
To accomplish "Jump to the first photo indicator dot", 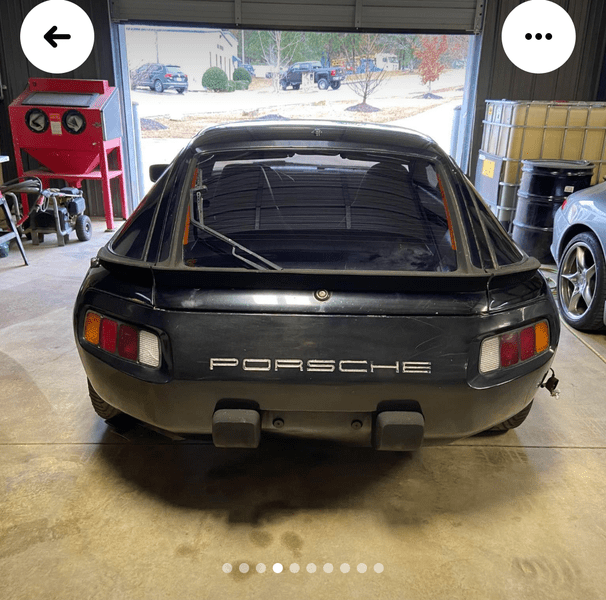I will coord(227,568).
